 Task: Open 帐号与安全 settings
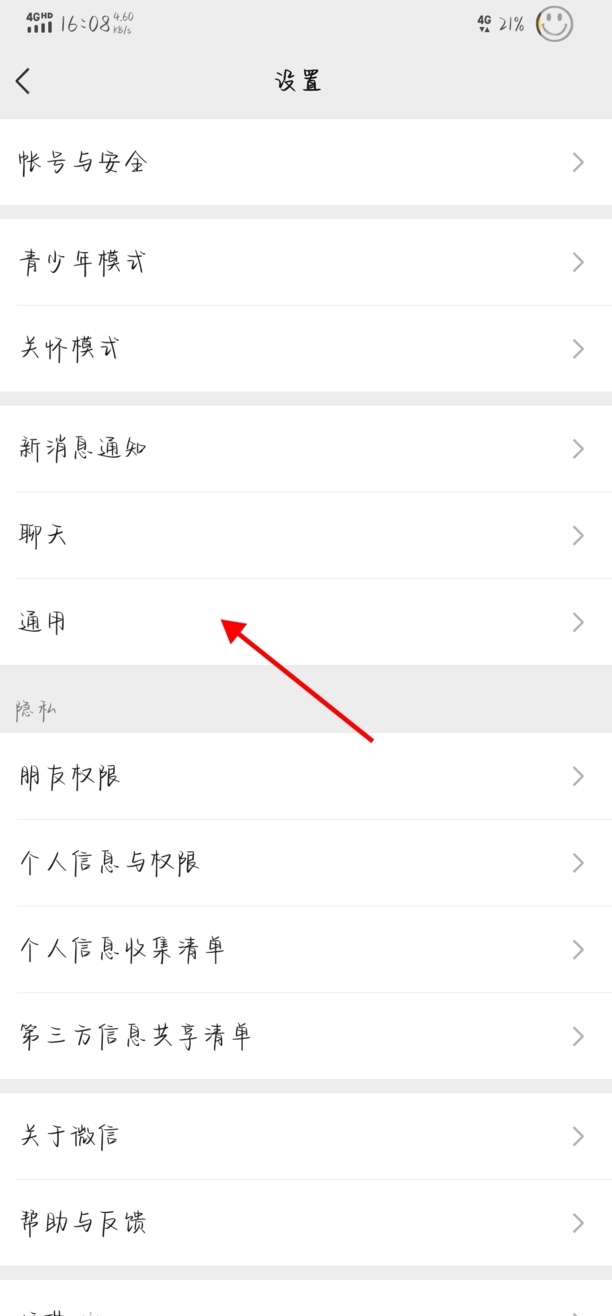pos(306,162)
